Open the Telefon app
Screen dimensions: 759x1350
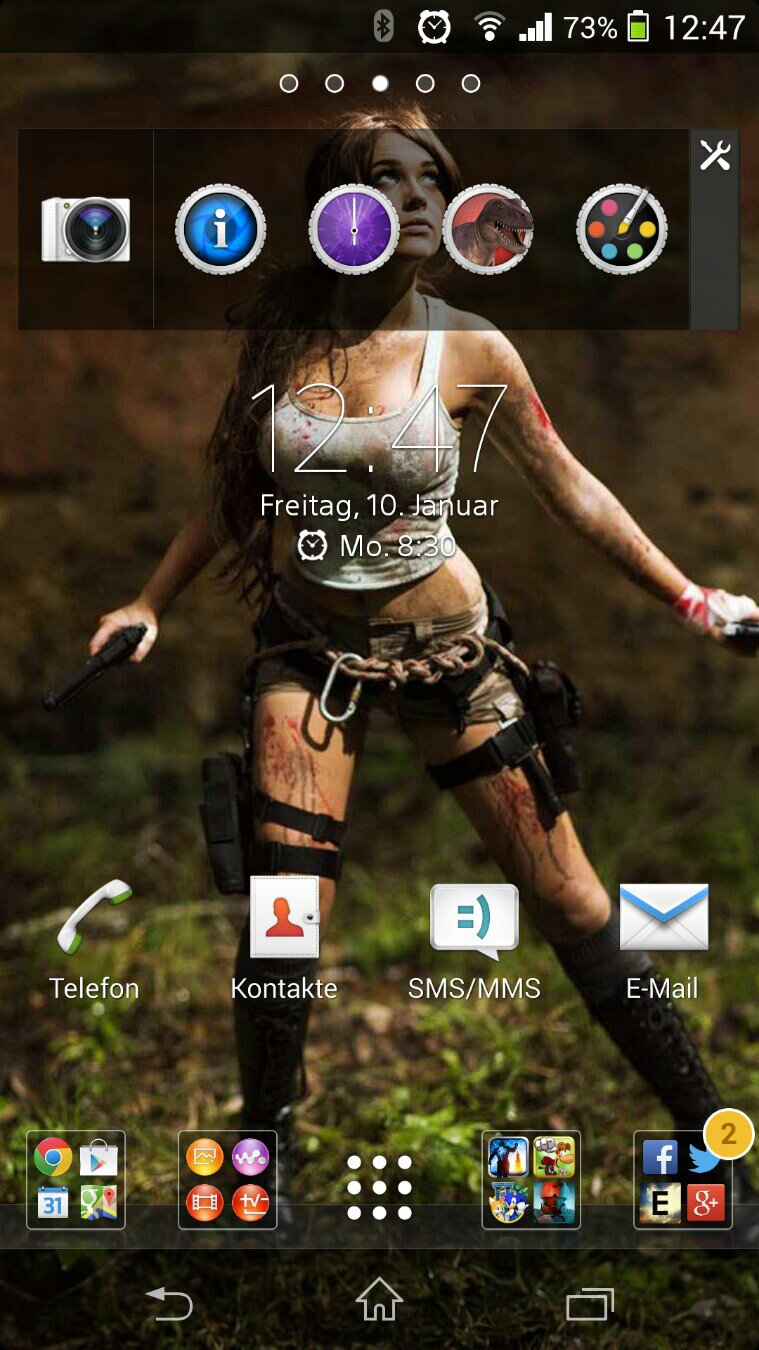95,940
